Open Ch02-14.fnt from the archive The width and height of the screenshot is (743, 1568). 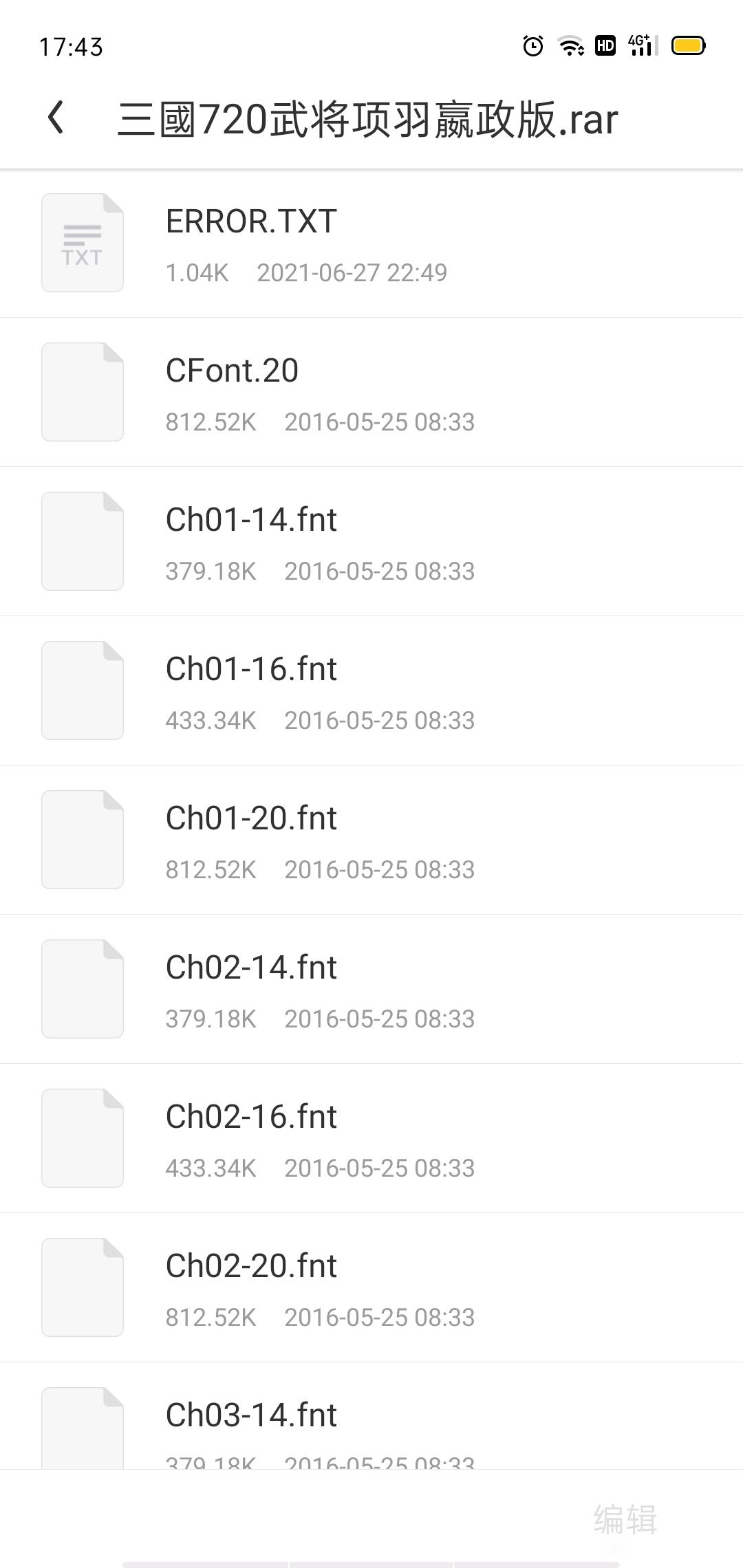pos(371,990)
